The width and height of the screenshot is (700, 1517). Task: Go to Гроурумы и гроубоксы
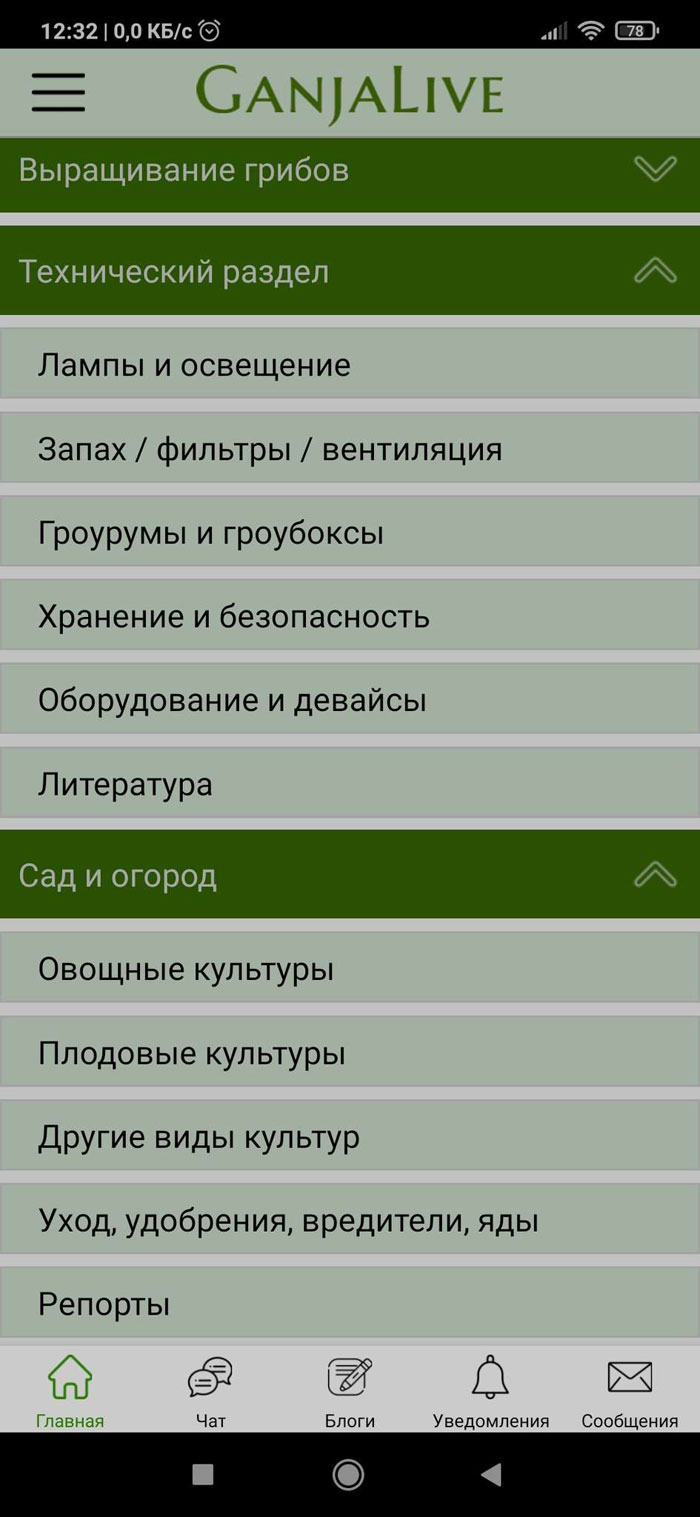[350, 533]
